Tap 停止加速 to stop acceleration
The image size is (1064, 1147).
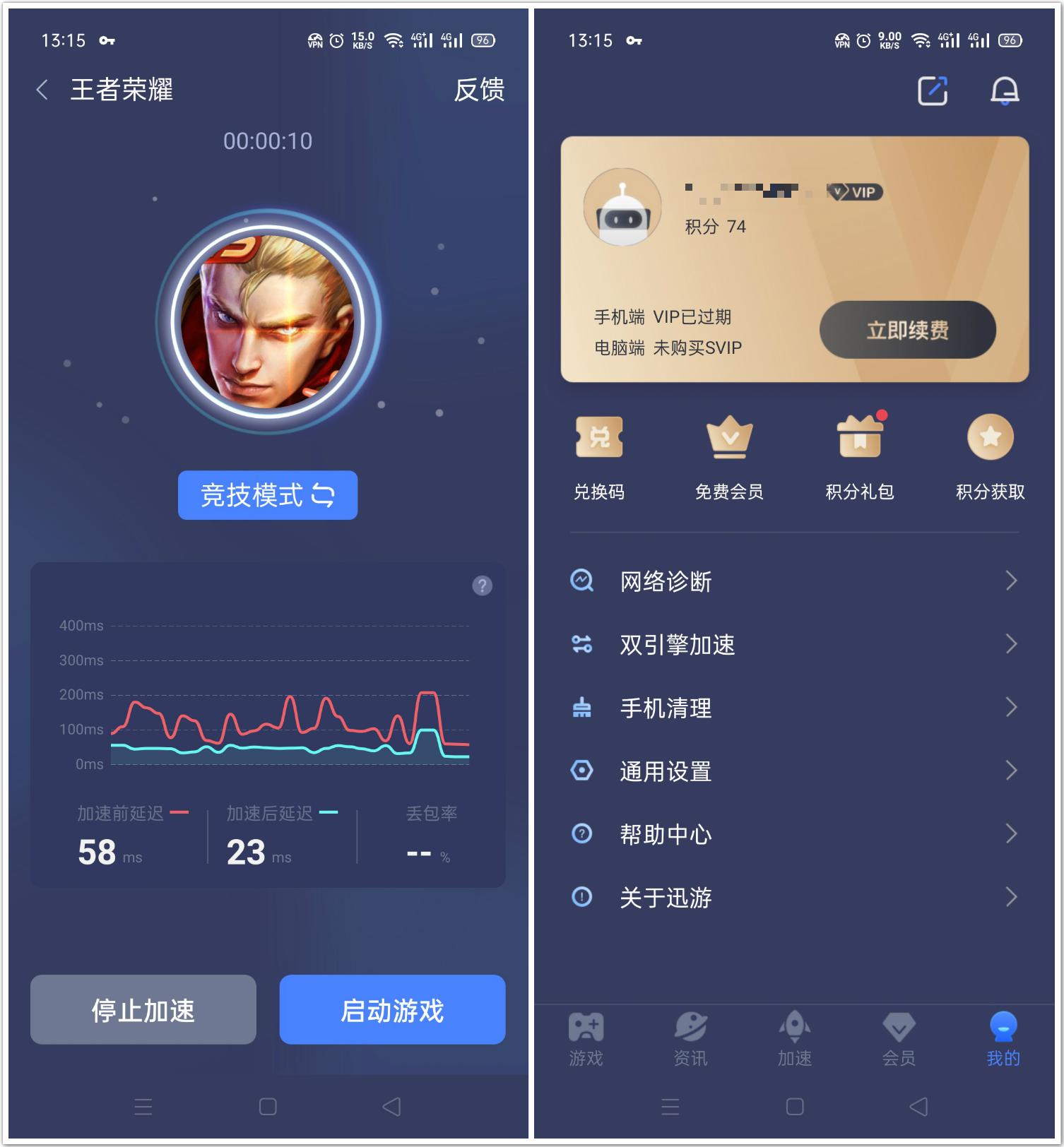tap(143, 1009)
